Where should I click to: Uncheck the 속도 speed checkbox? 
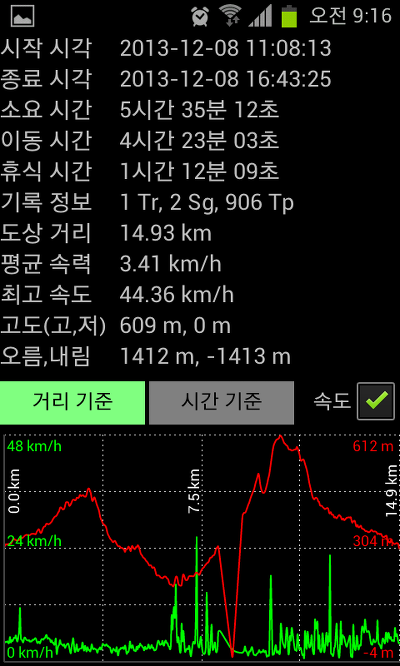coord(375,401)
